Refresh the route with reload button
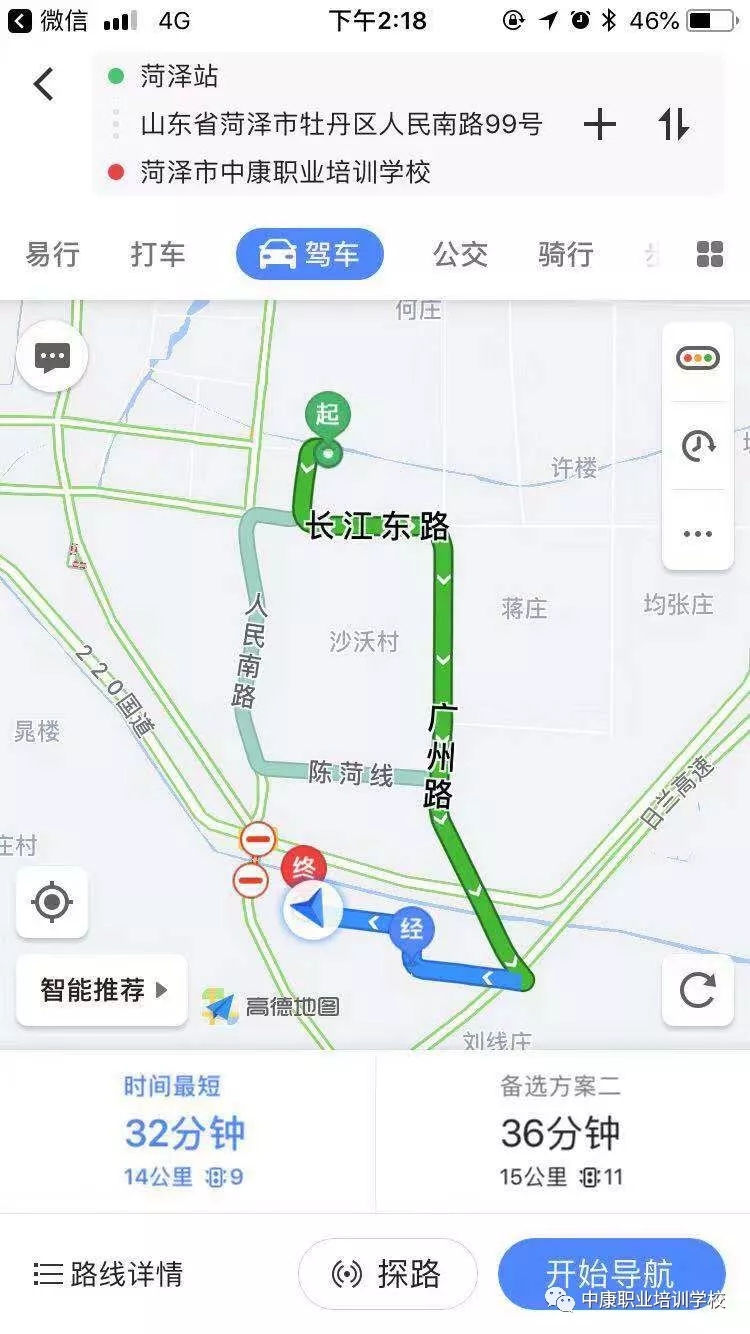 pyautogui.click(x=698, y=990)
